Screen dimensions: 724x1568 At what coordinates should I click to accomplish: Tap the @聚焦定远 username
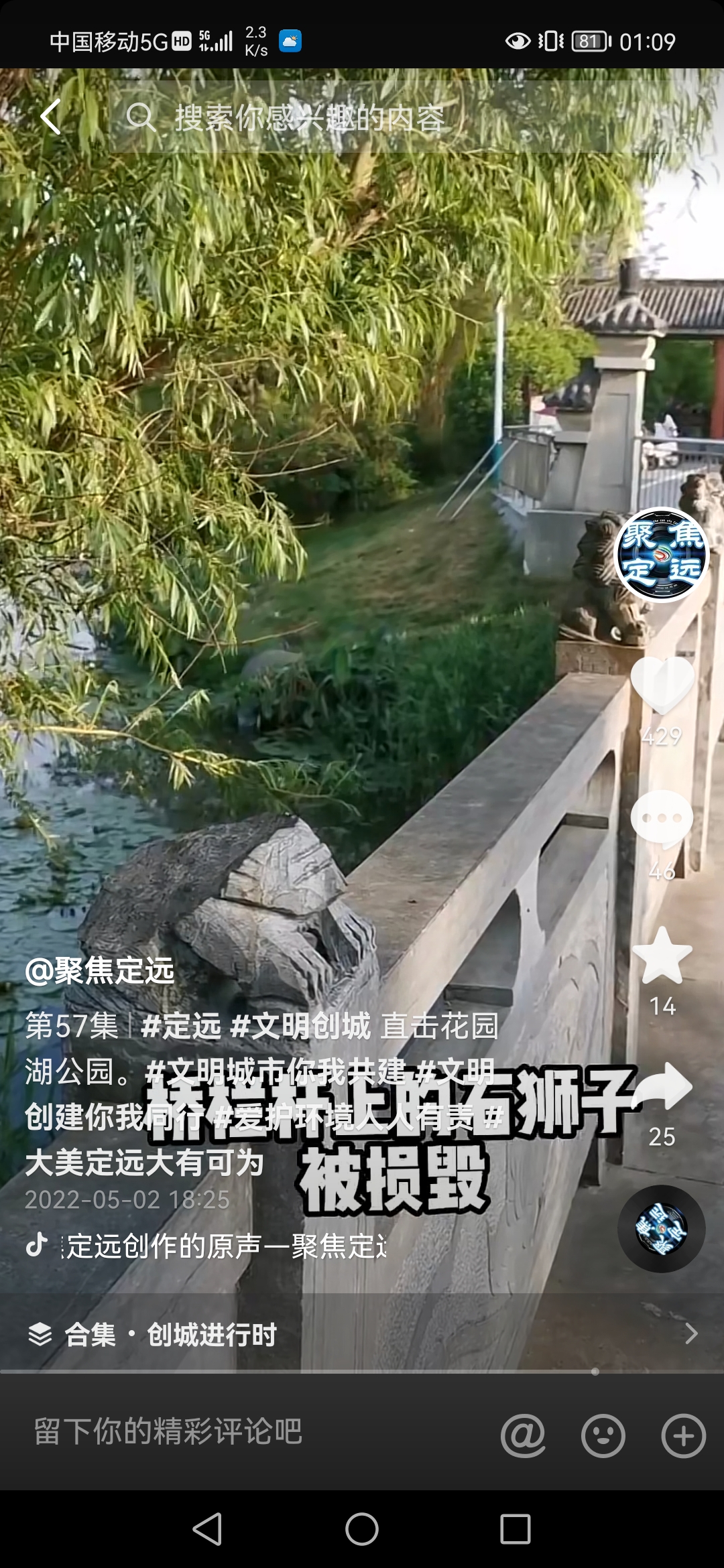coord(100,970)
